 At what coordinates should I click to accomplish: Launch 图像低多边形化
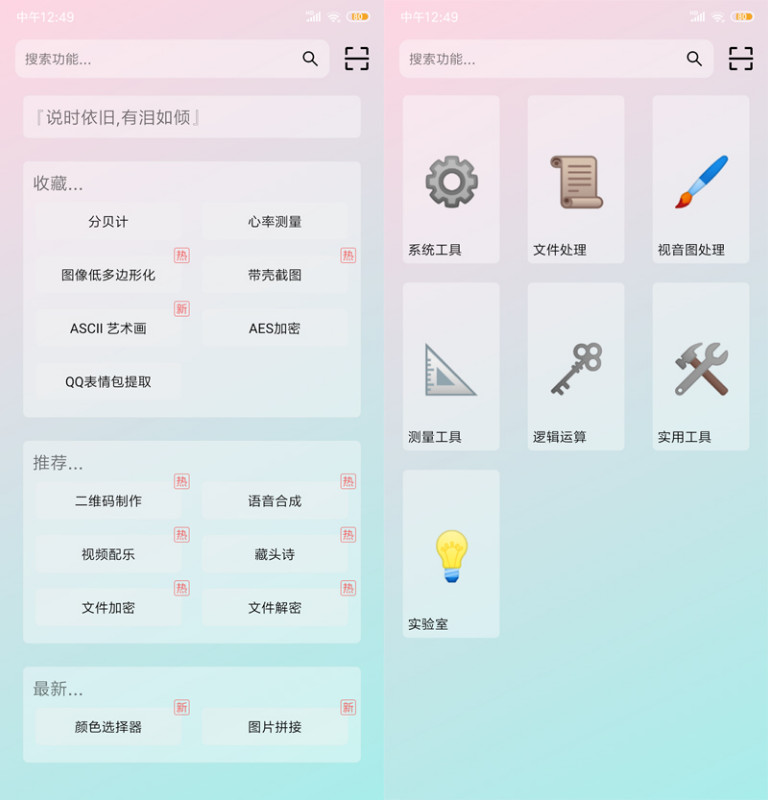pos(108,275)
